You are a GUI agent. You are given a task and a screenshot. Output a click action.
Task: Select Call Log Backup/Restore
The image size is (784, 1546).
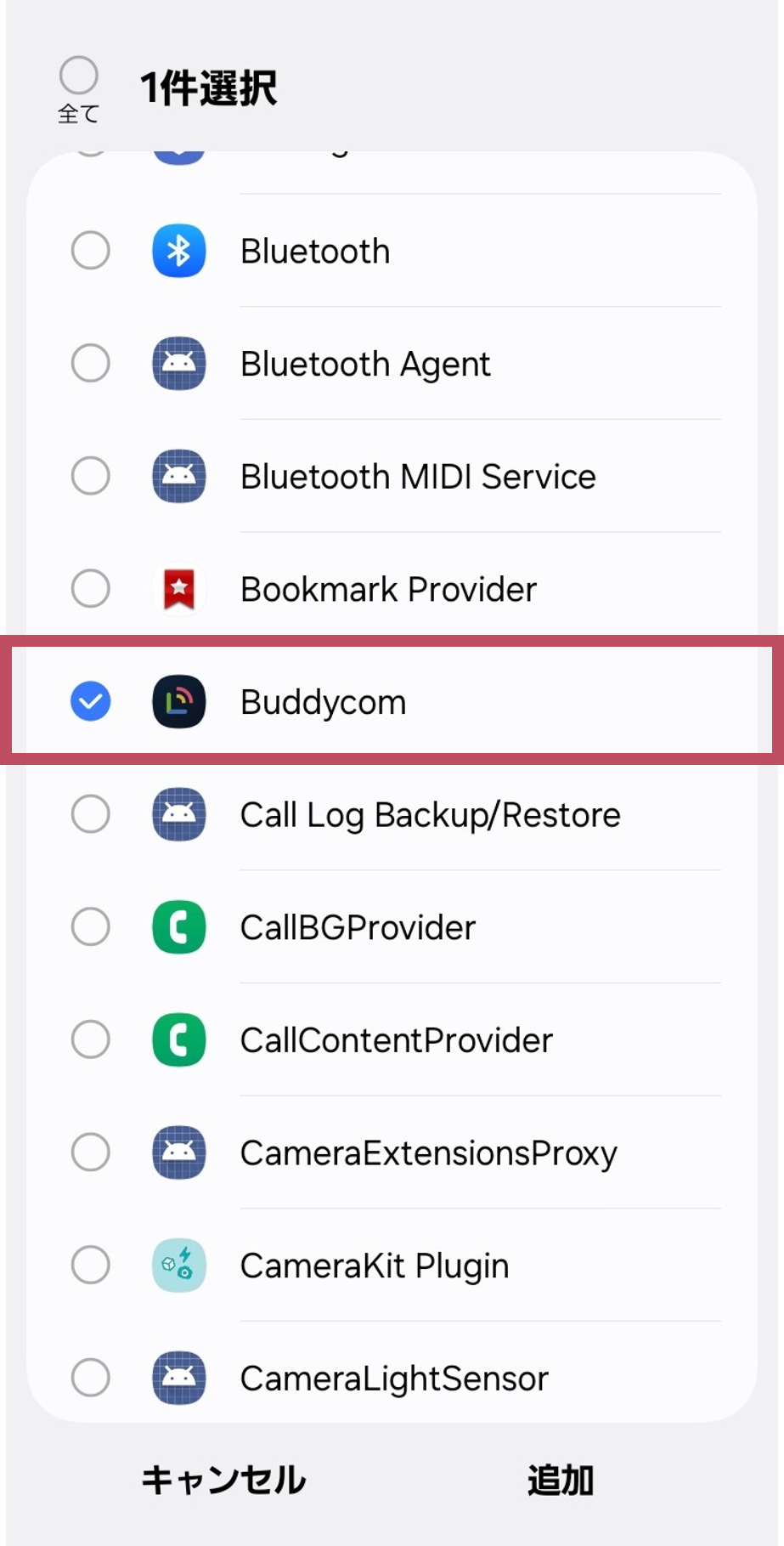(x=91, y=814)
